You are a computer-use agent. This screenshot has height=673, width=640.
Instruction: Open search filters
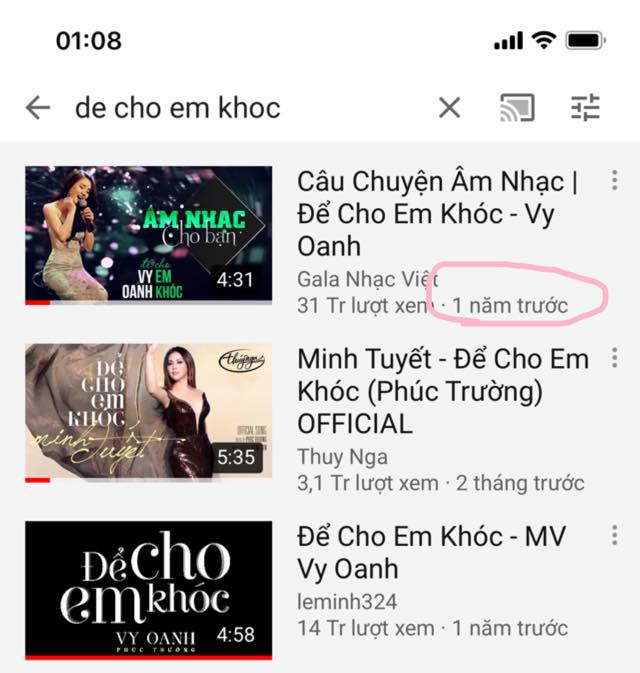click(x=586, y=108)
